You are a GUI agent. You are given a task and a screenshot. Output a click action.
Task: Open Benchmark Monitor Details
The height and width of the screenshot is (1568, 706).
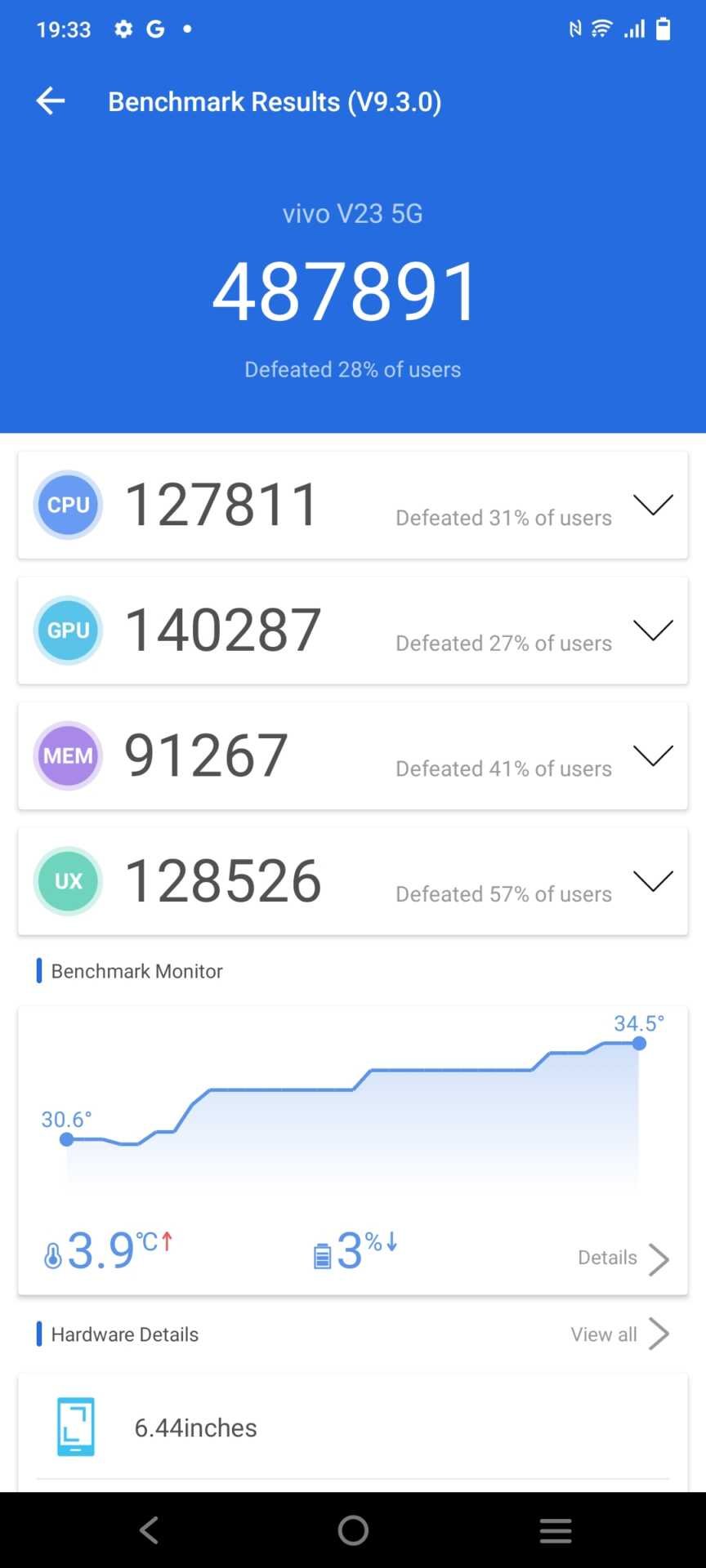623,1258
